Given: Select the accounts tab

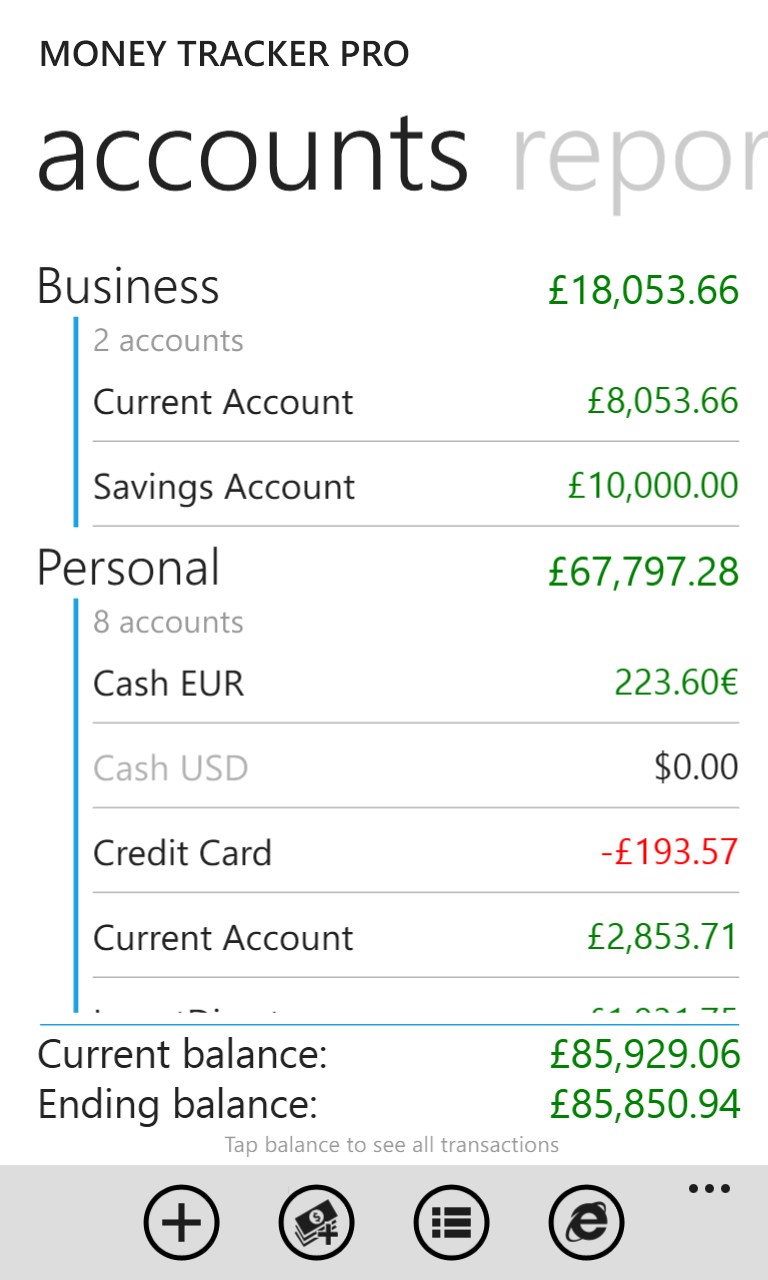Looking at the screenshot, I should click(x=252, y=150).
